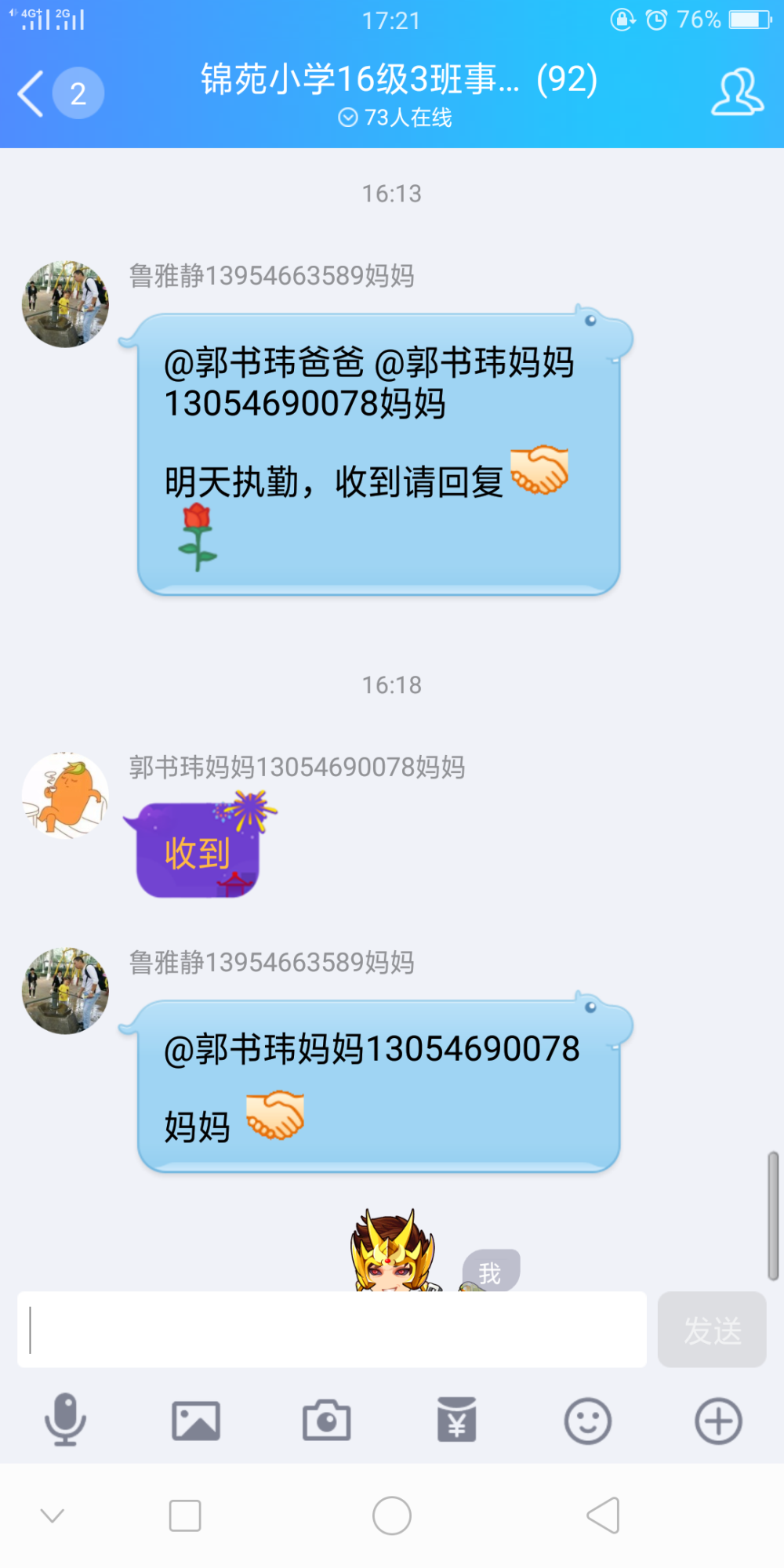The width and height of the screenshot is (784, 1568).
Task: View avatar of 郭书玮妈妈13054690078妈妈
Action: [x=65, y=796]
